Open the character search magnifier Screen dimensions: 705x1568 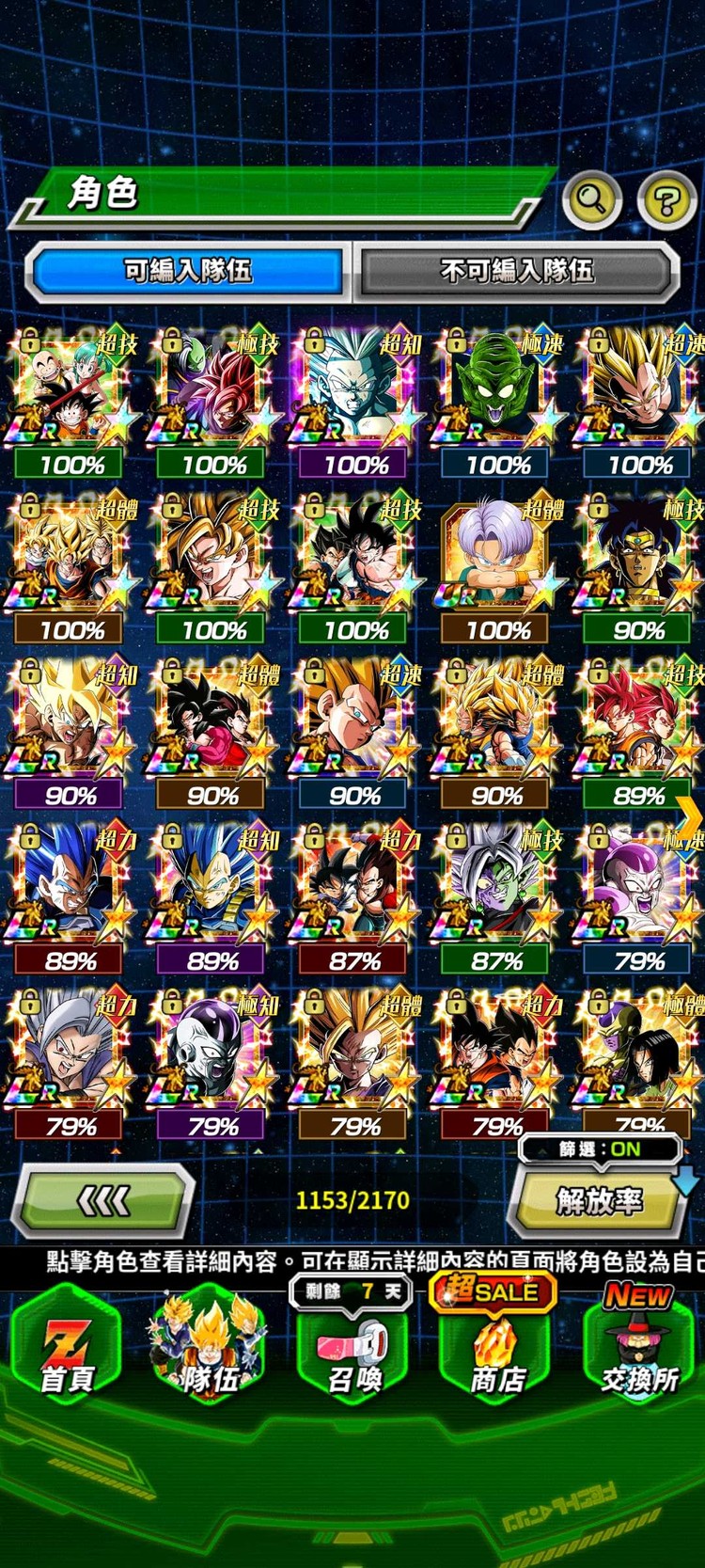591,199
